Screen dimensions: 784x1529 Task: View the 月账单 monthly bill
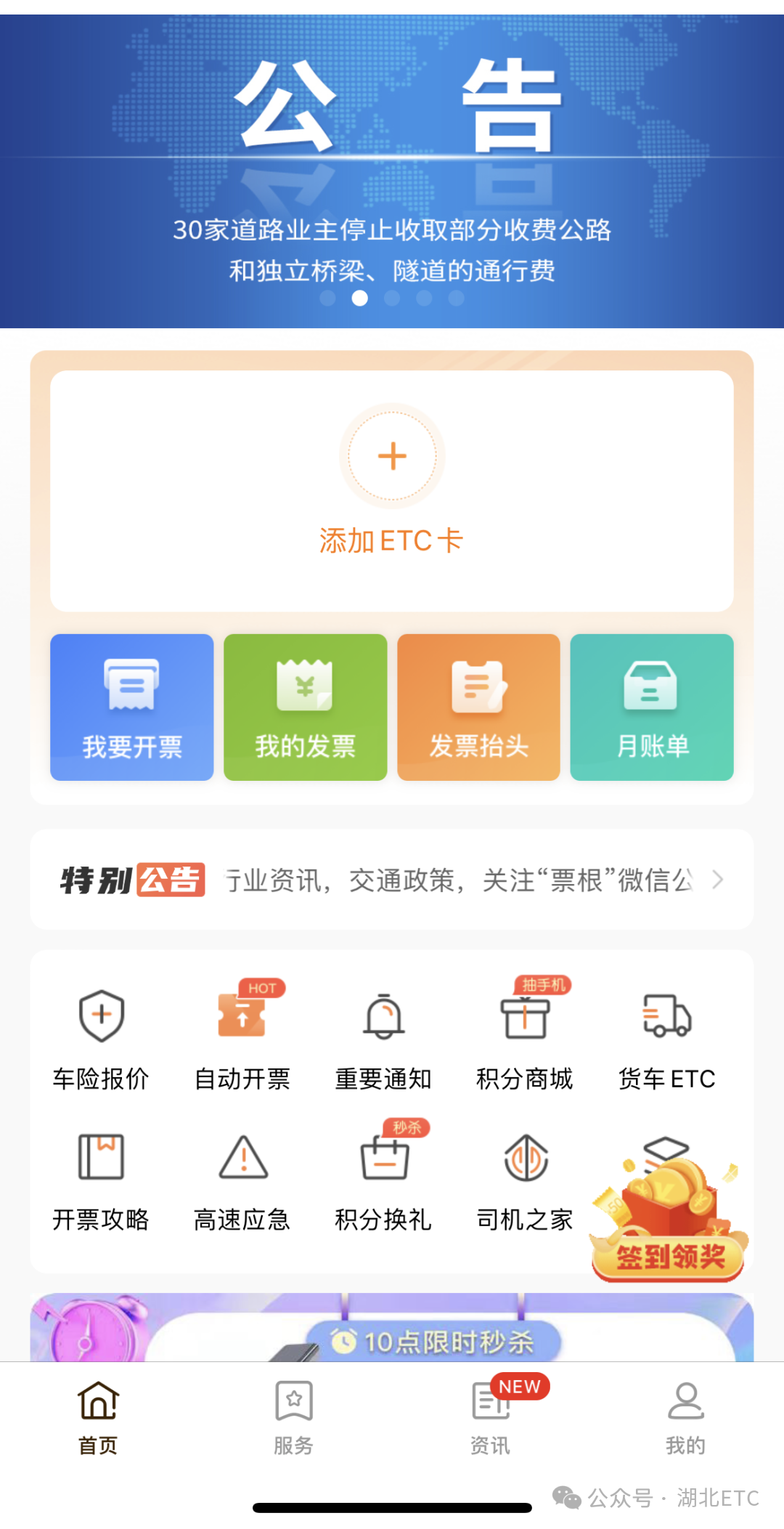pyautogui.click(x=651, y=707)
